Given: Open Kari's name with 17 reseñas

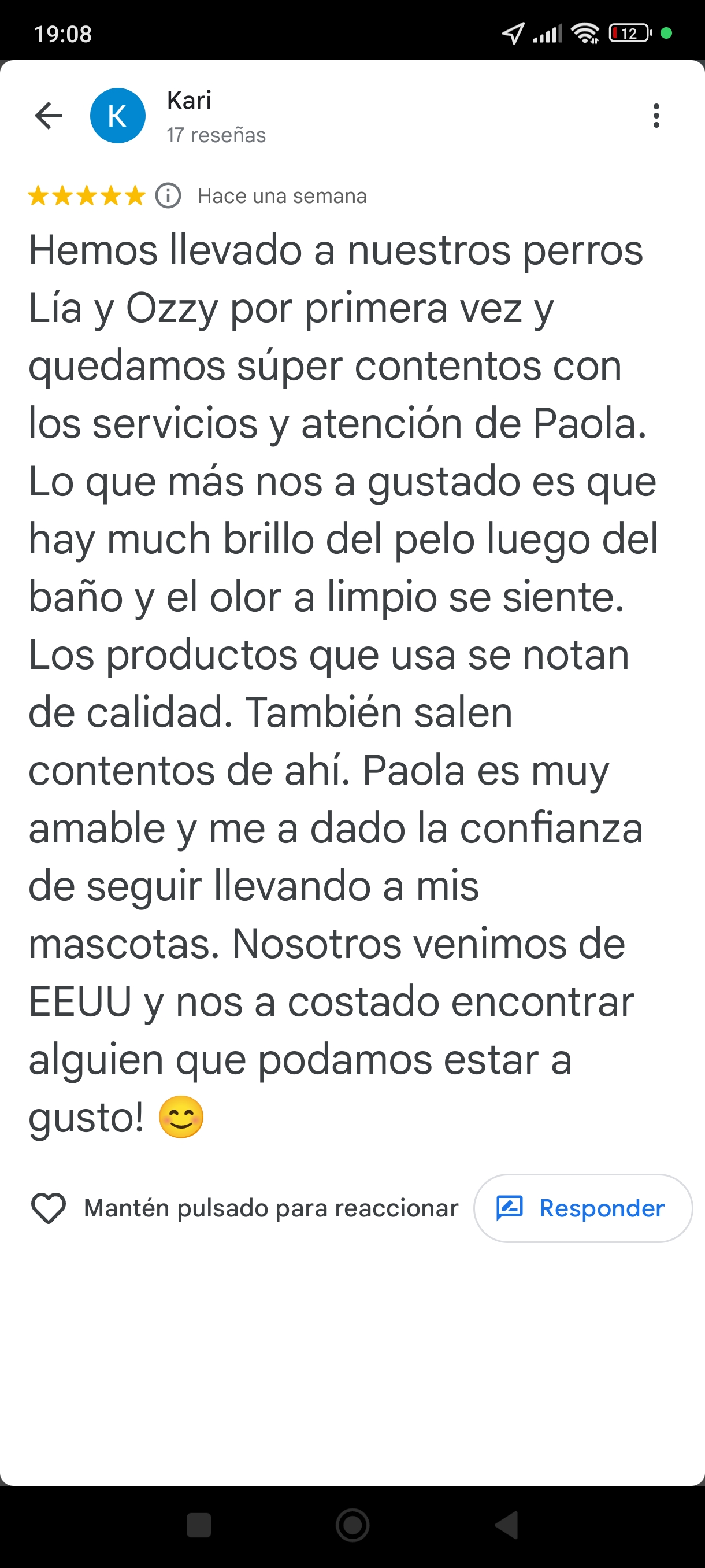Looking at the screenshot, I should coord(216,117).
